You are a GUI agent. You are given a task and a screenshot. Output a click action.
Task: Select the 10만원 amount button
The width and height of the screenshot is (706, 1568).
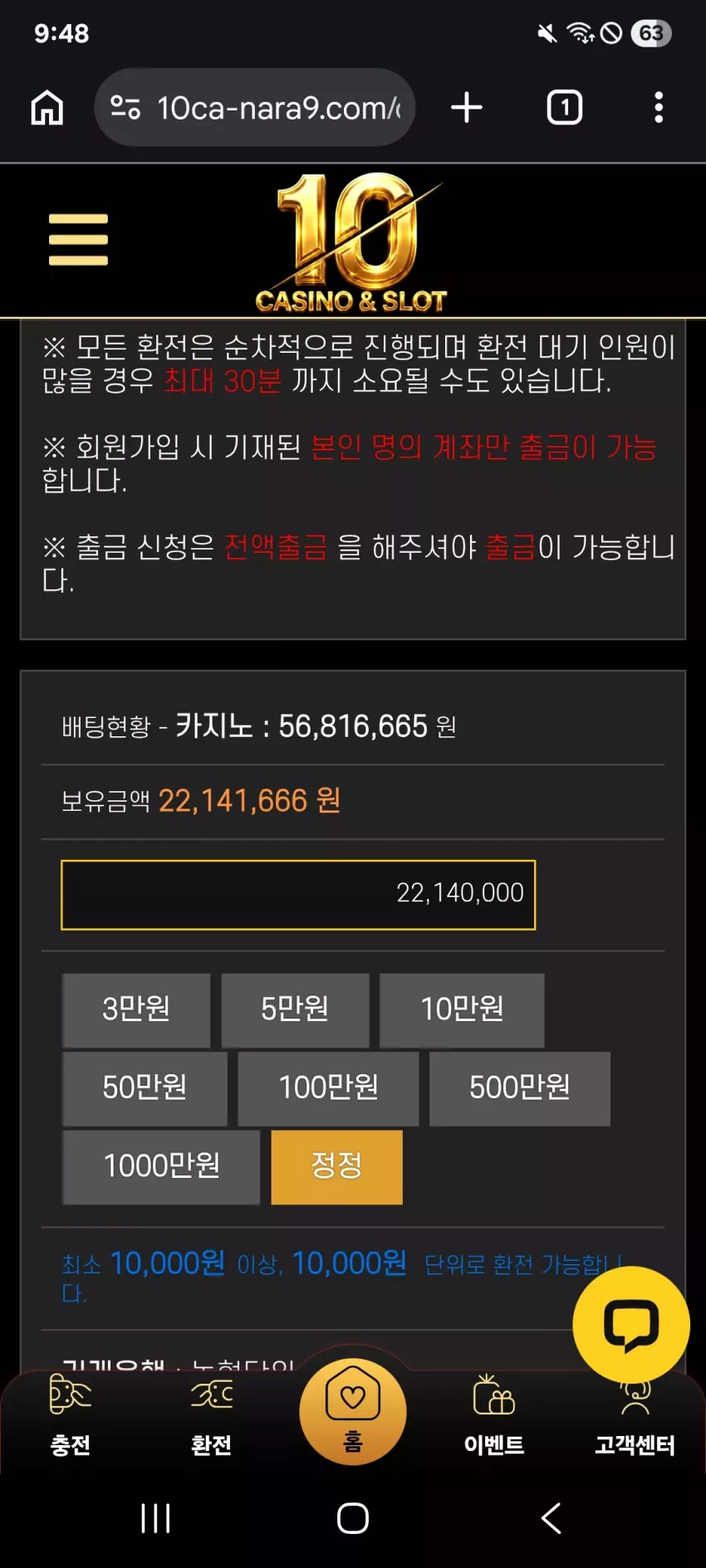[x=462, y=1010]
